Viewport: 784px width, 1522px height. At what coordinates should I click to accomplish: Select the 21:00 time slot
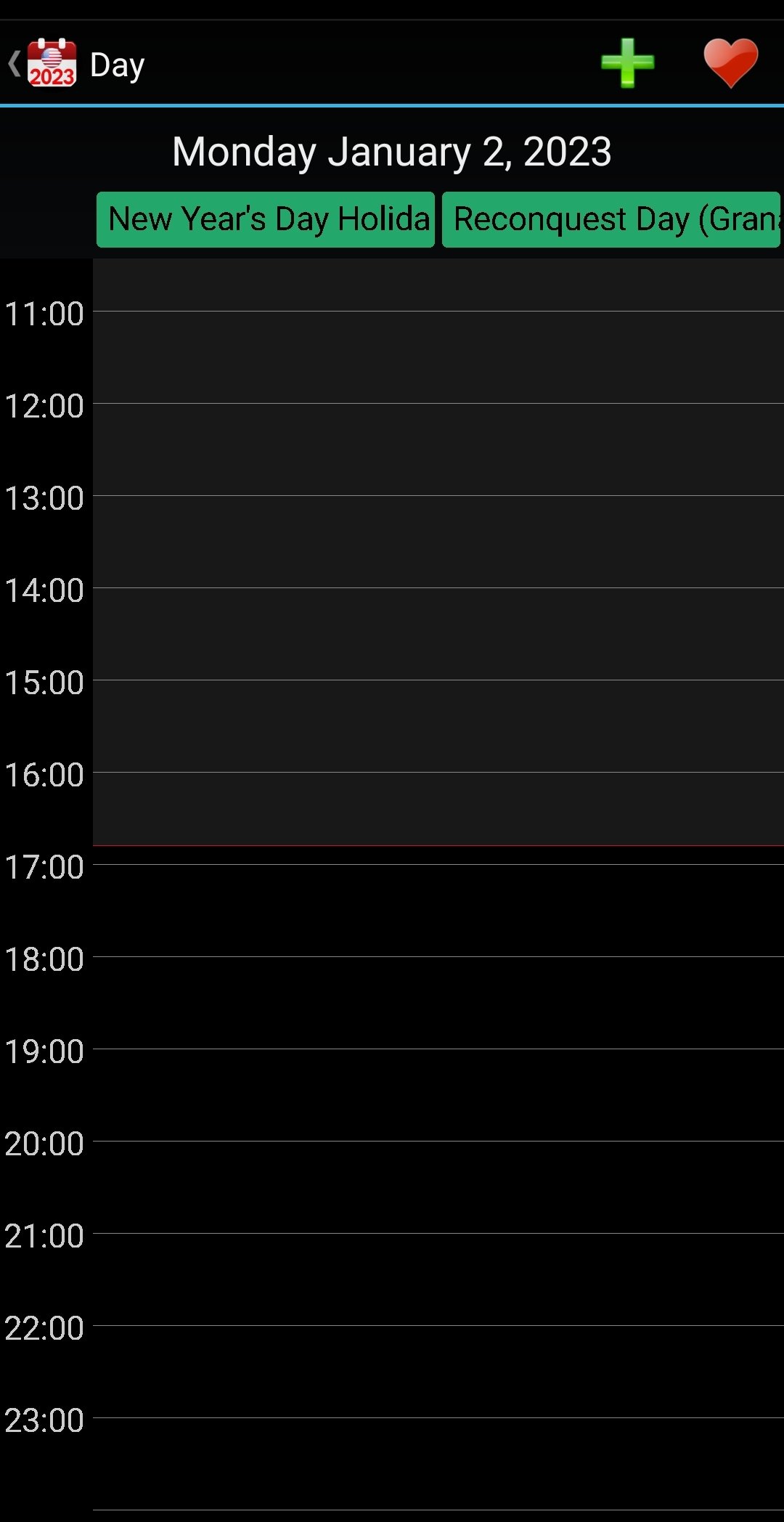click(438, 1279)
